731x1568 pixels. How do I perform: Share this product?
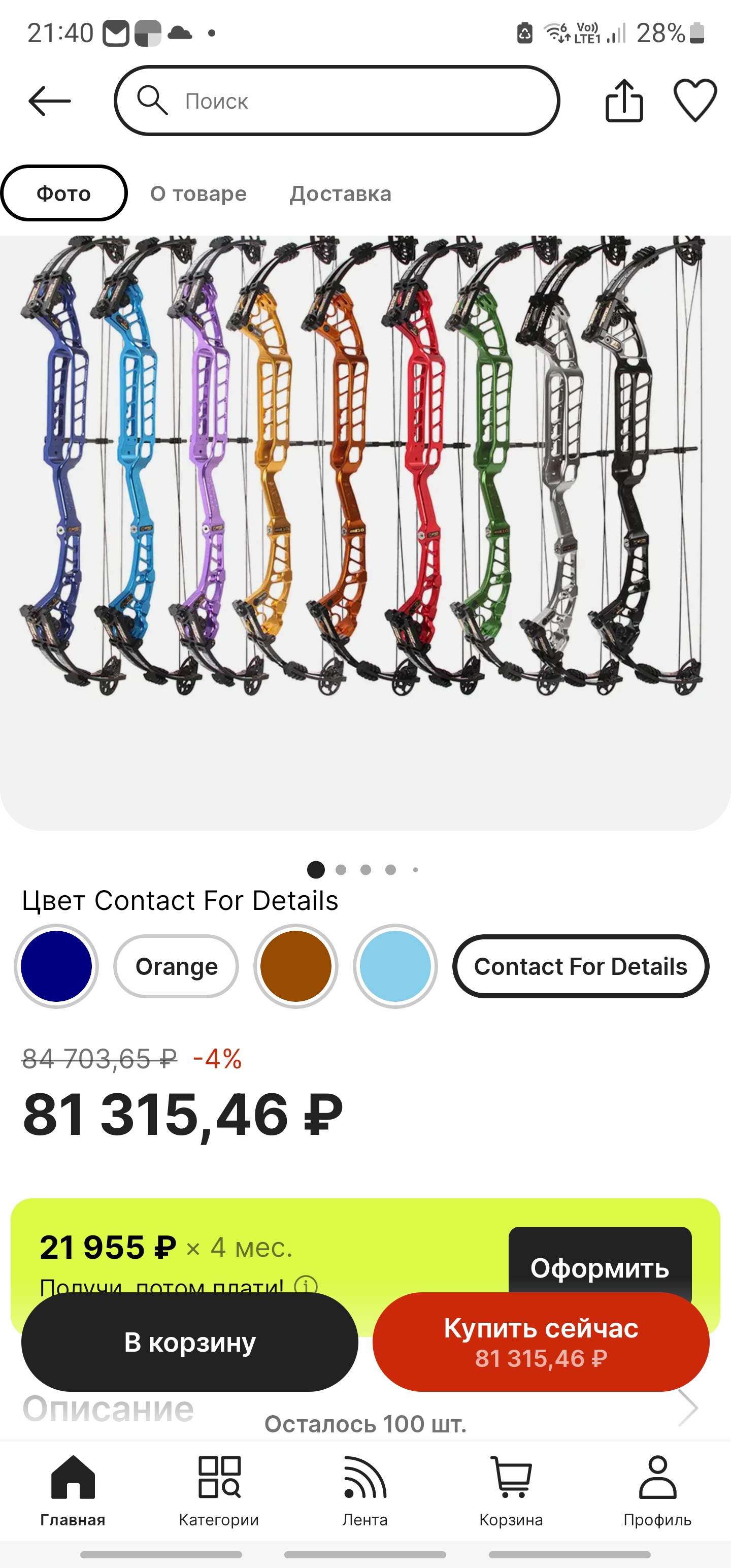coord(624,101)
